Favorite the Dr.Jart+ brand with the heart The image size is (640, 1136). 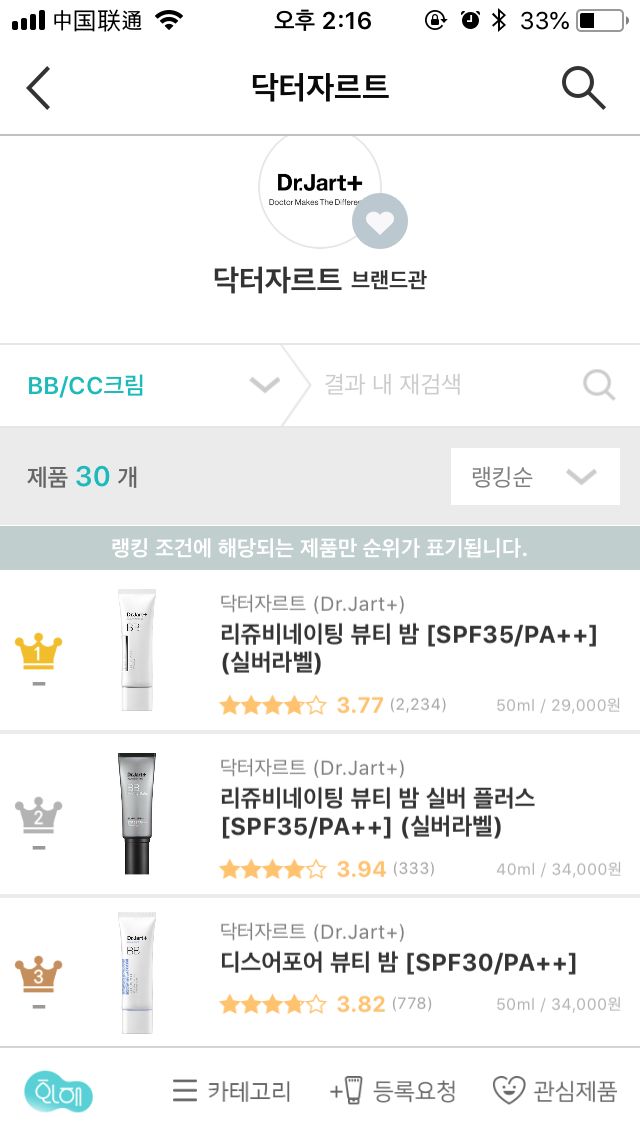380,222
